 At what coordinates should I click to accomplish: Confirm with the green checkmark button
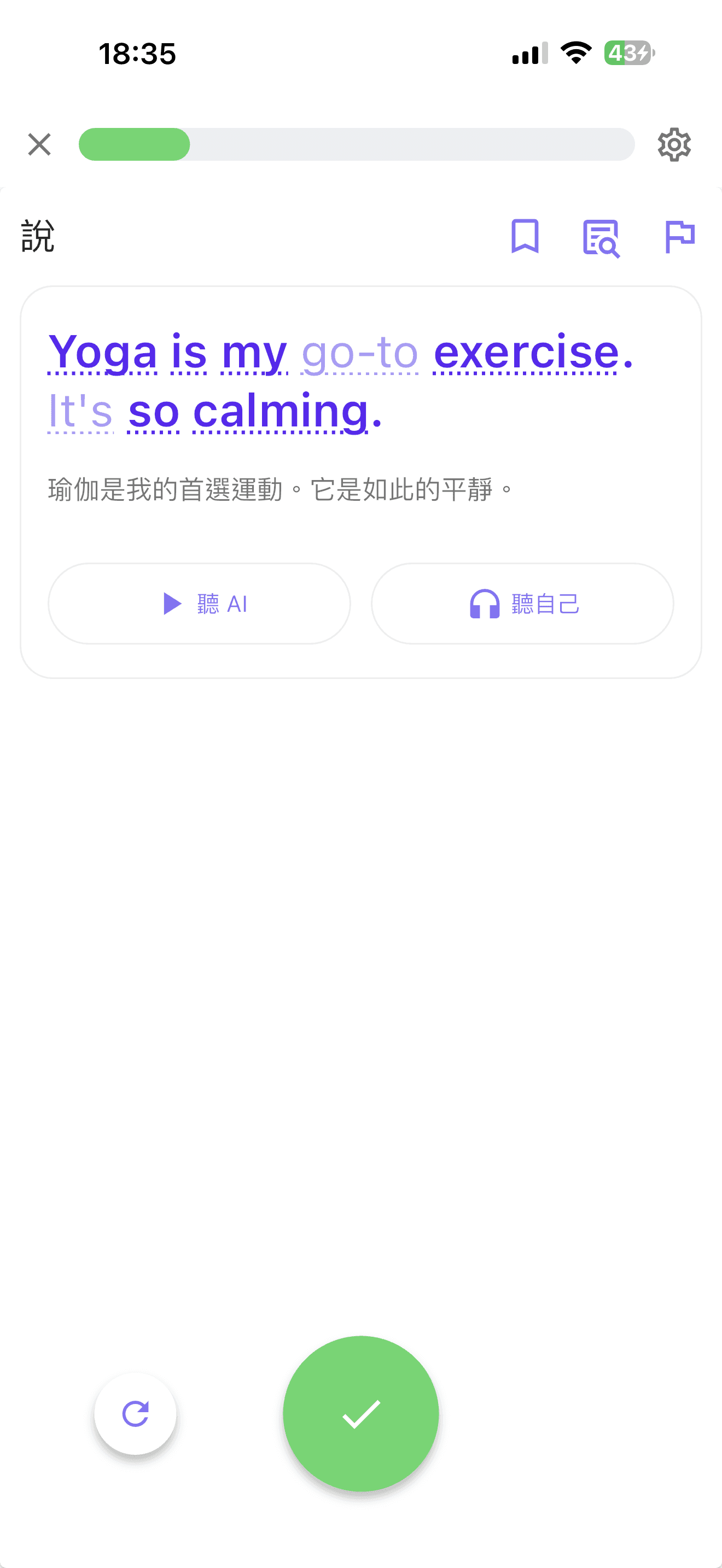click(361, 1413)
